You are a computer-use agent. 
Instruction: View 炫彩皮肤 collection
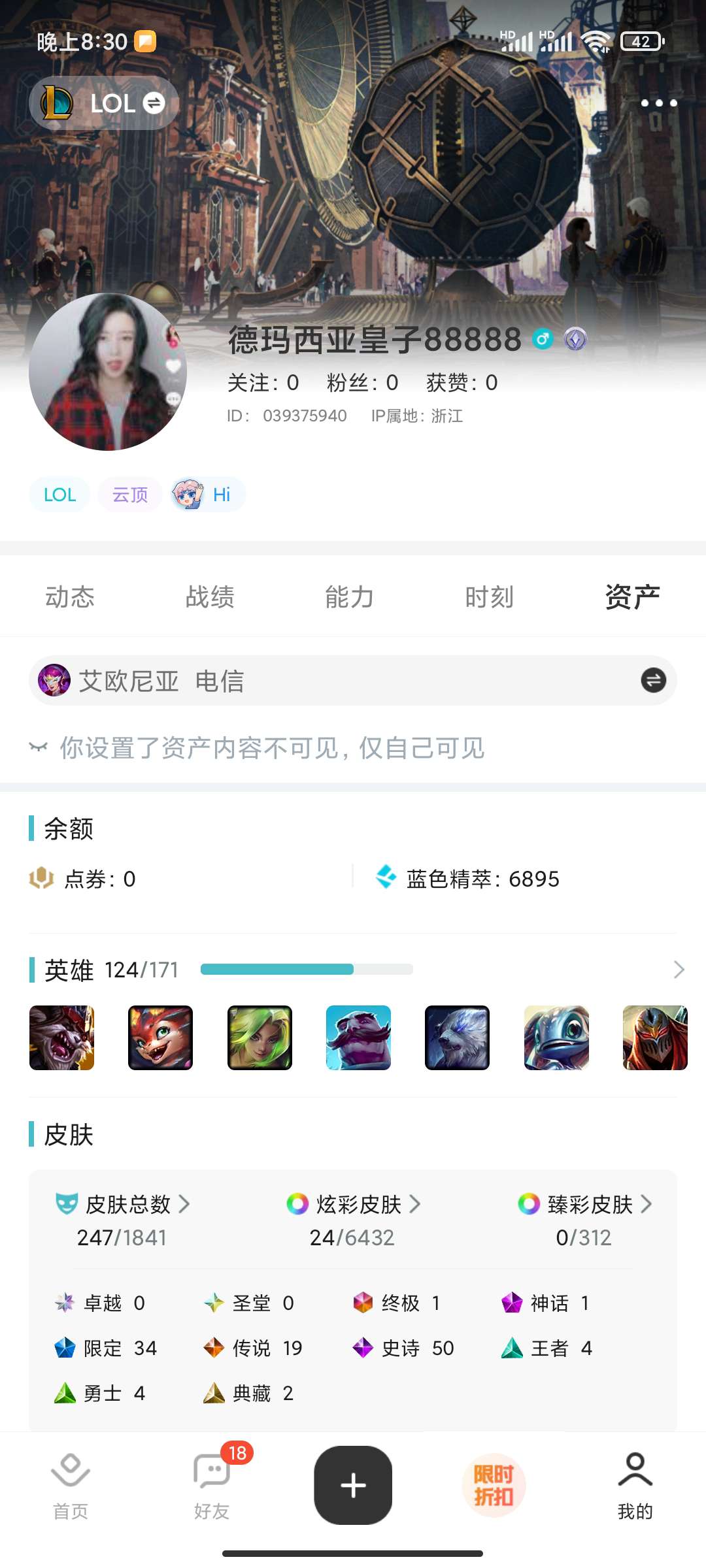[x=353, y=1204]
